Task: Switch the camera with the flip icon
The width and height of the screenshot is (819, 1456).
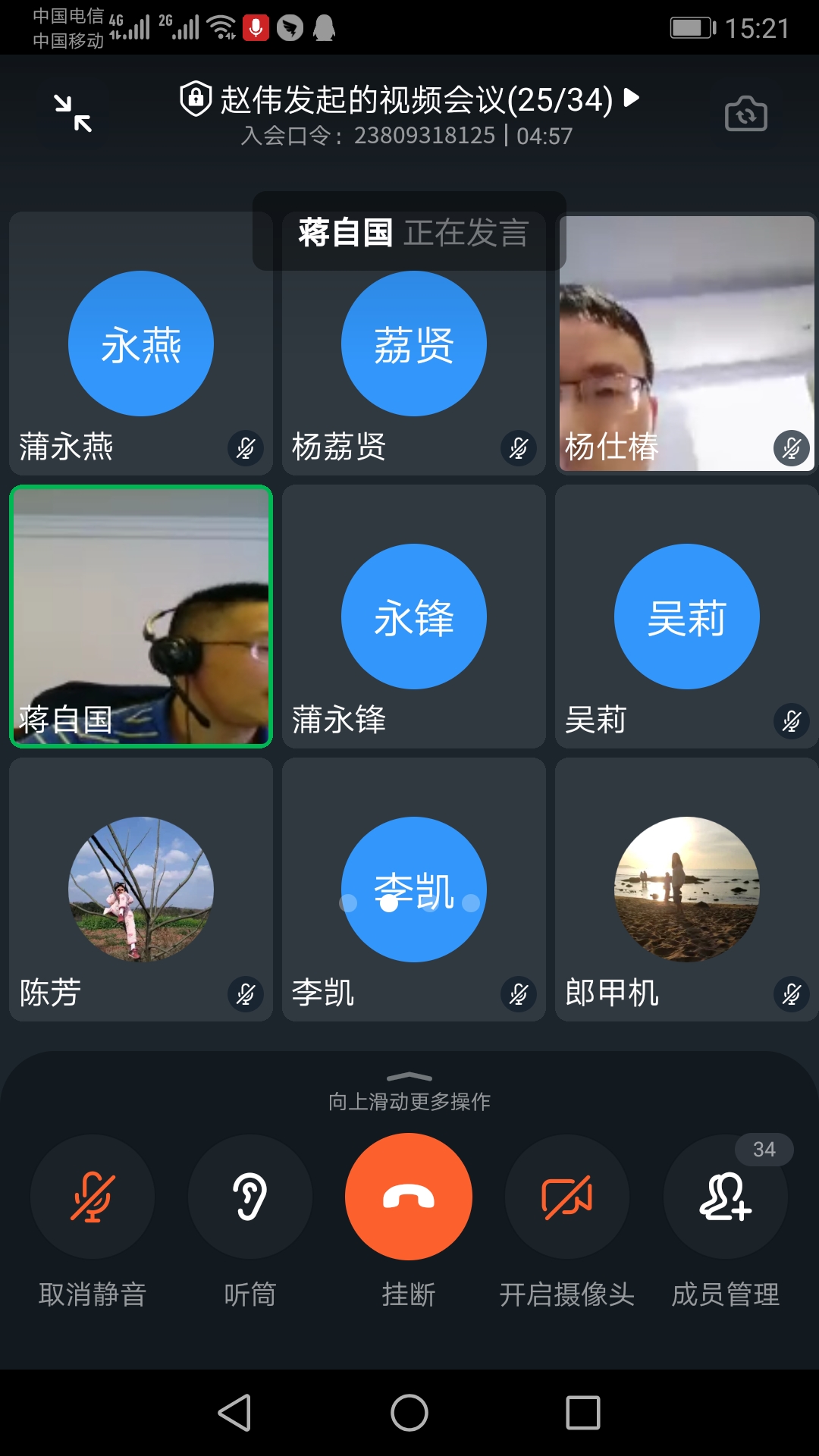Action: [746, 115]
